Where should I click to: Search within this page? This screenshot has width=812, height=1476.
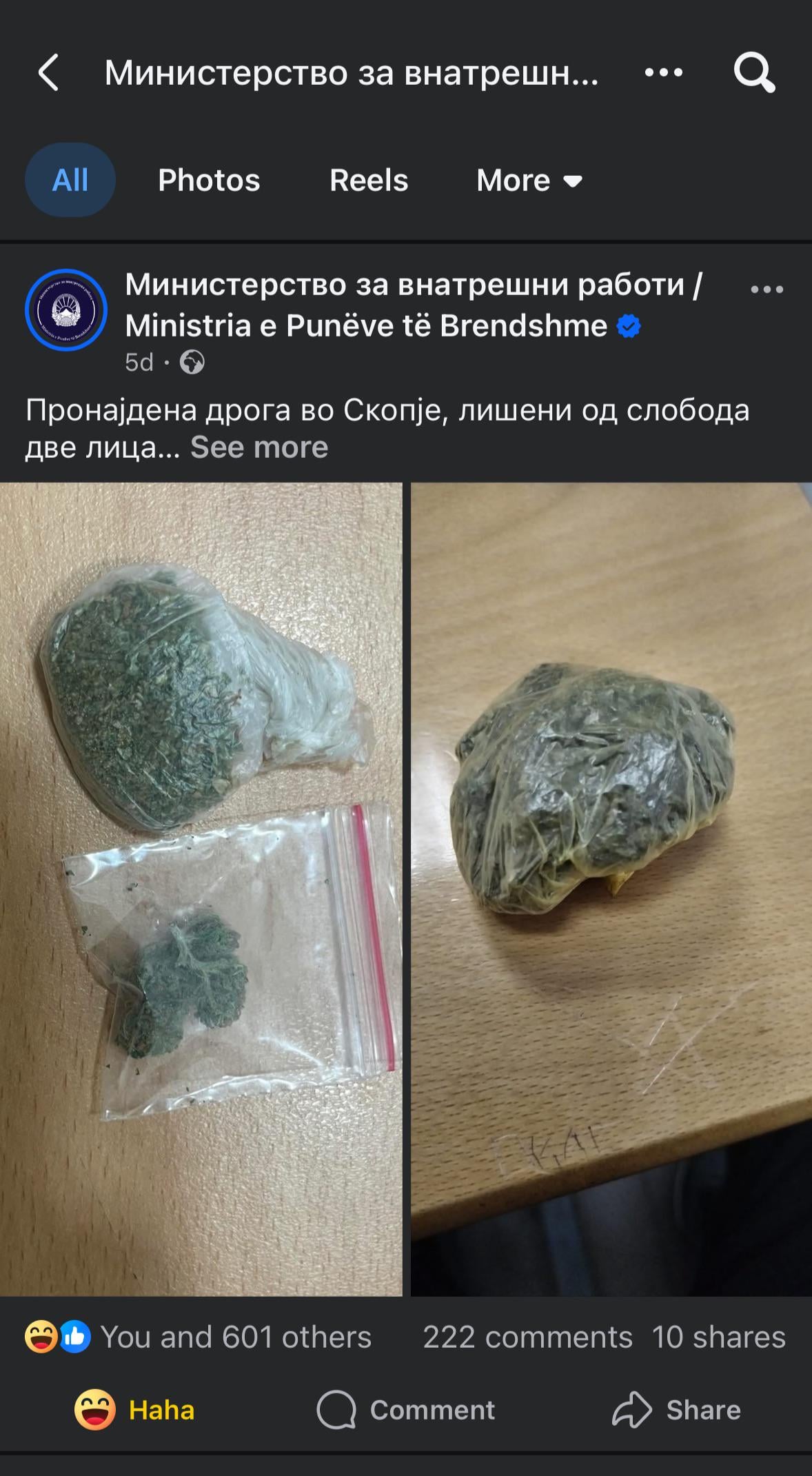pyautogui.click(x=754, y=72)
